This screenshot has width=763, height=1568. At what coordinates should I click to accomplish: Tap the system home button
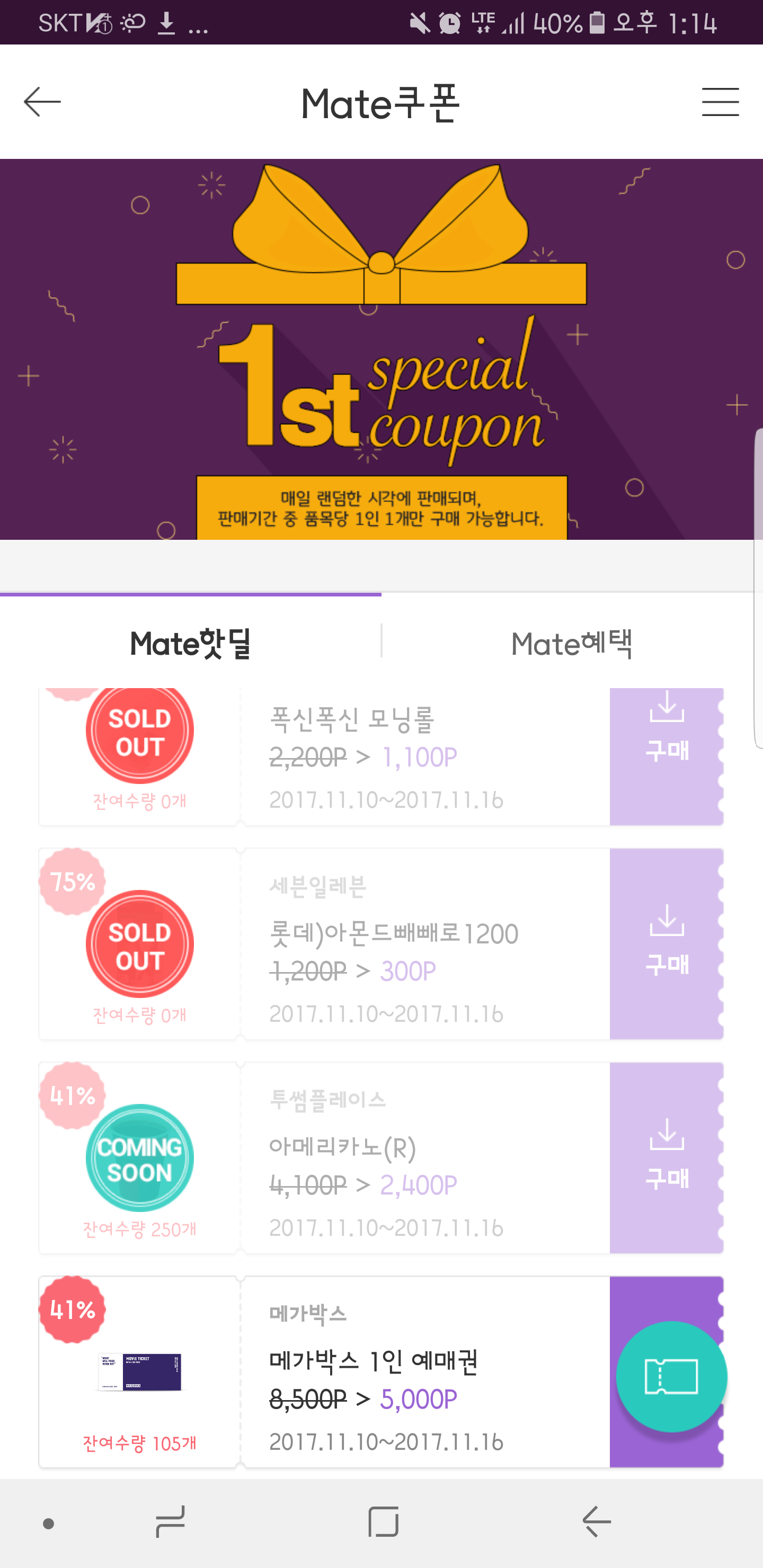383,1522
